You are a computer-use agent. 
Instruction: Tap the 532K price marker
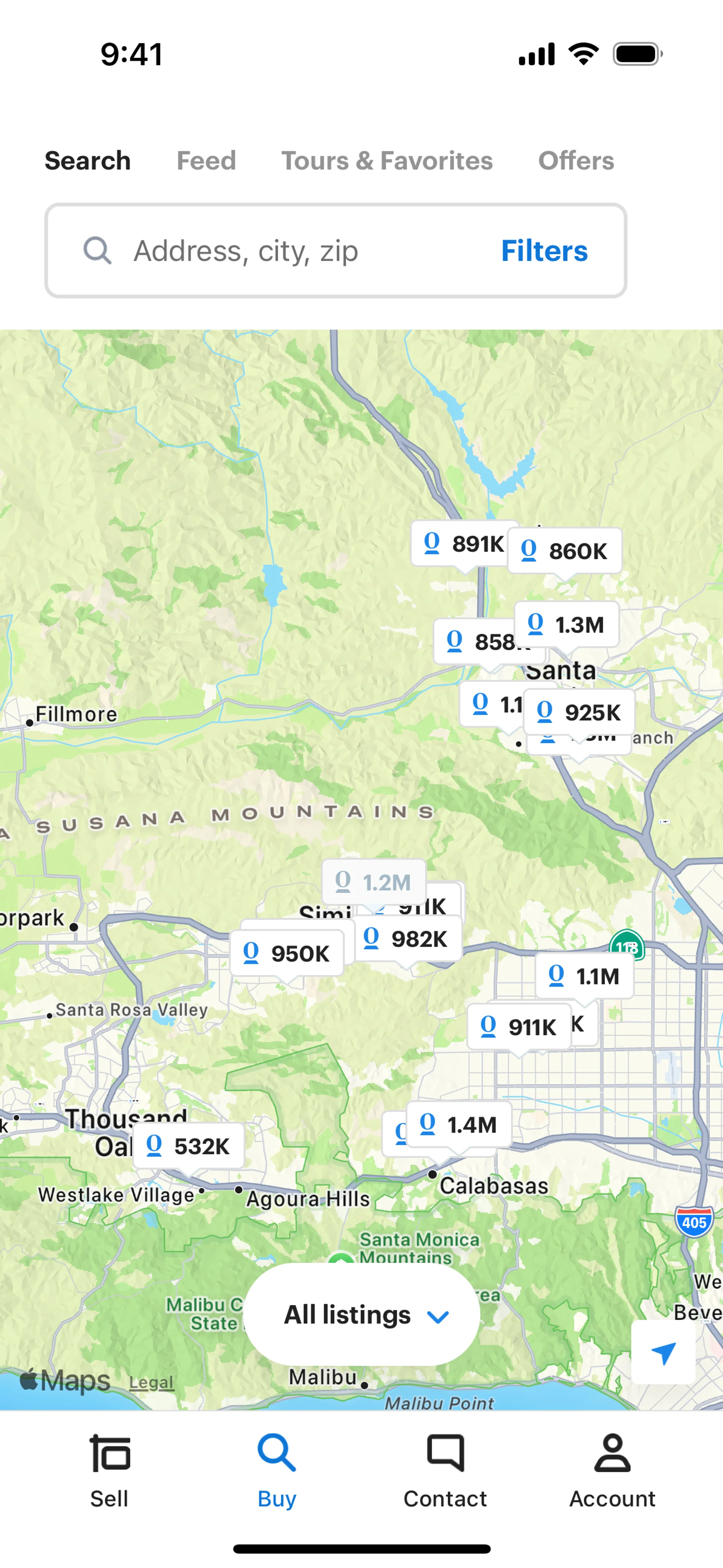pos(189,1146)
